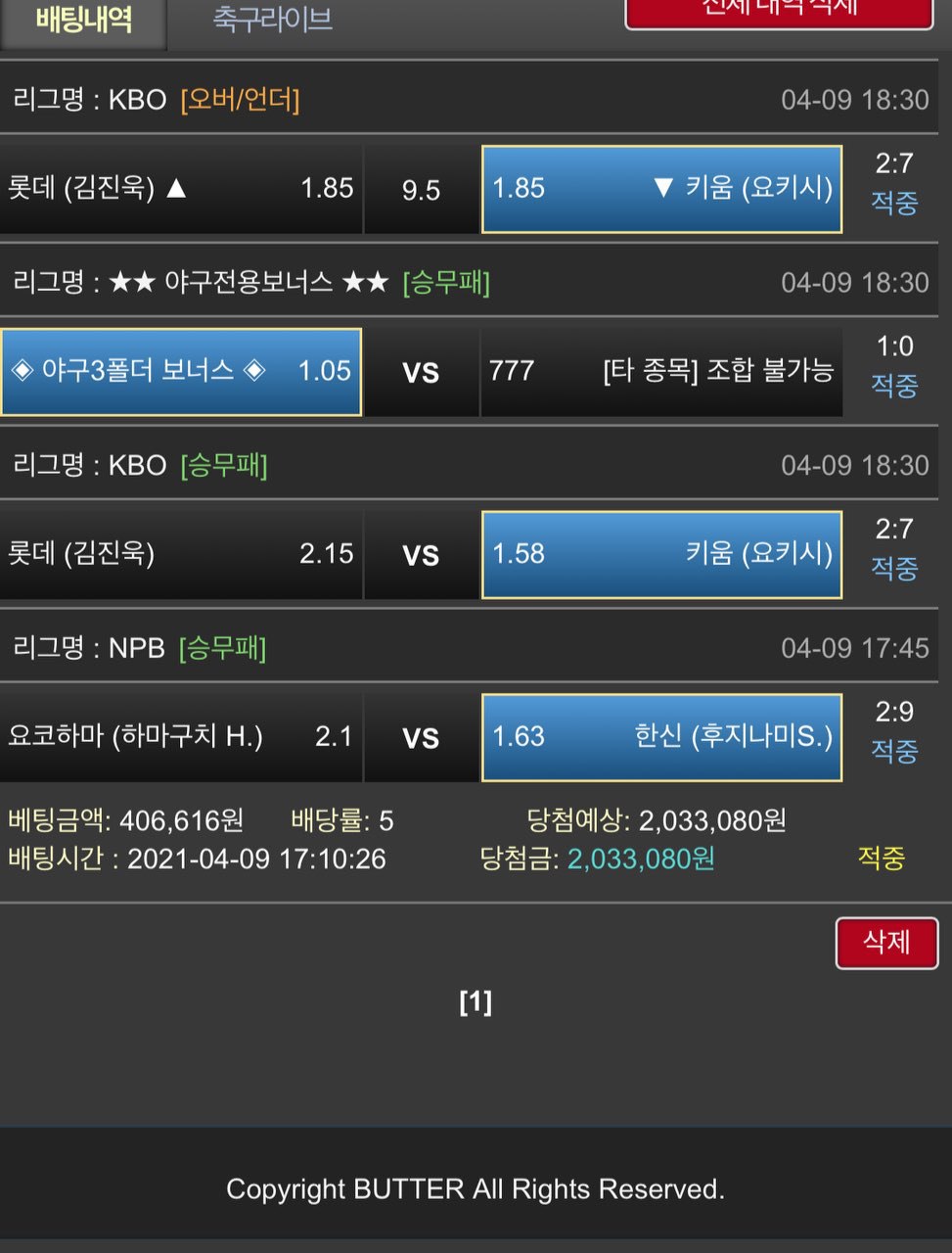This screenshot has height=1253, width=952.
Task: Open the 축구라이브 tab
Action: pos(273,20)
